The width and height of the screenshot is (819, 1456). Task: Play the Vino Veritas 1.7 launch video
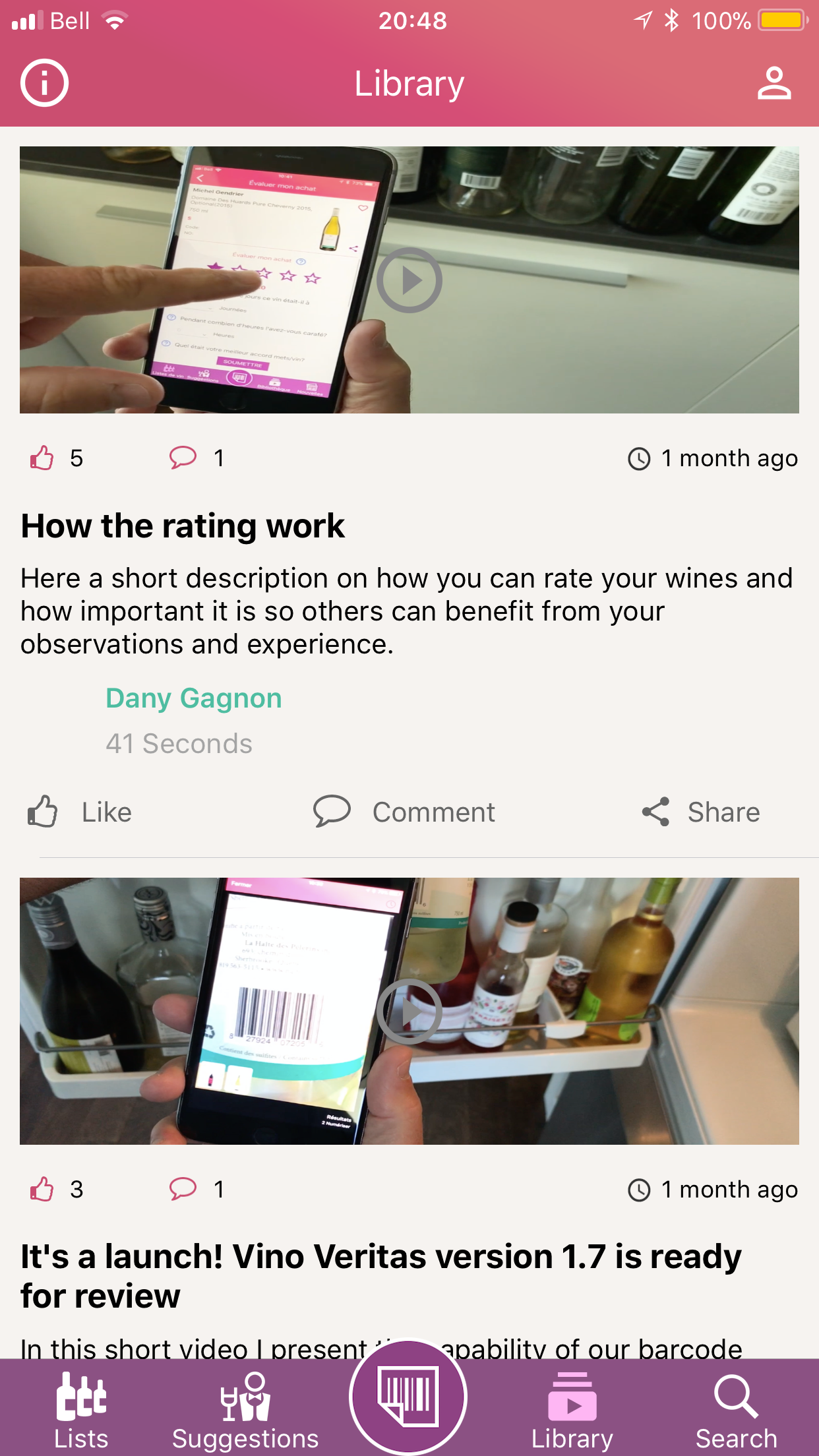(x=409, y=1011)
